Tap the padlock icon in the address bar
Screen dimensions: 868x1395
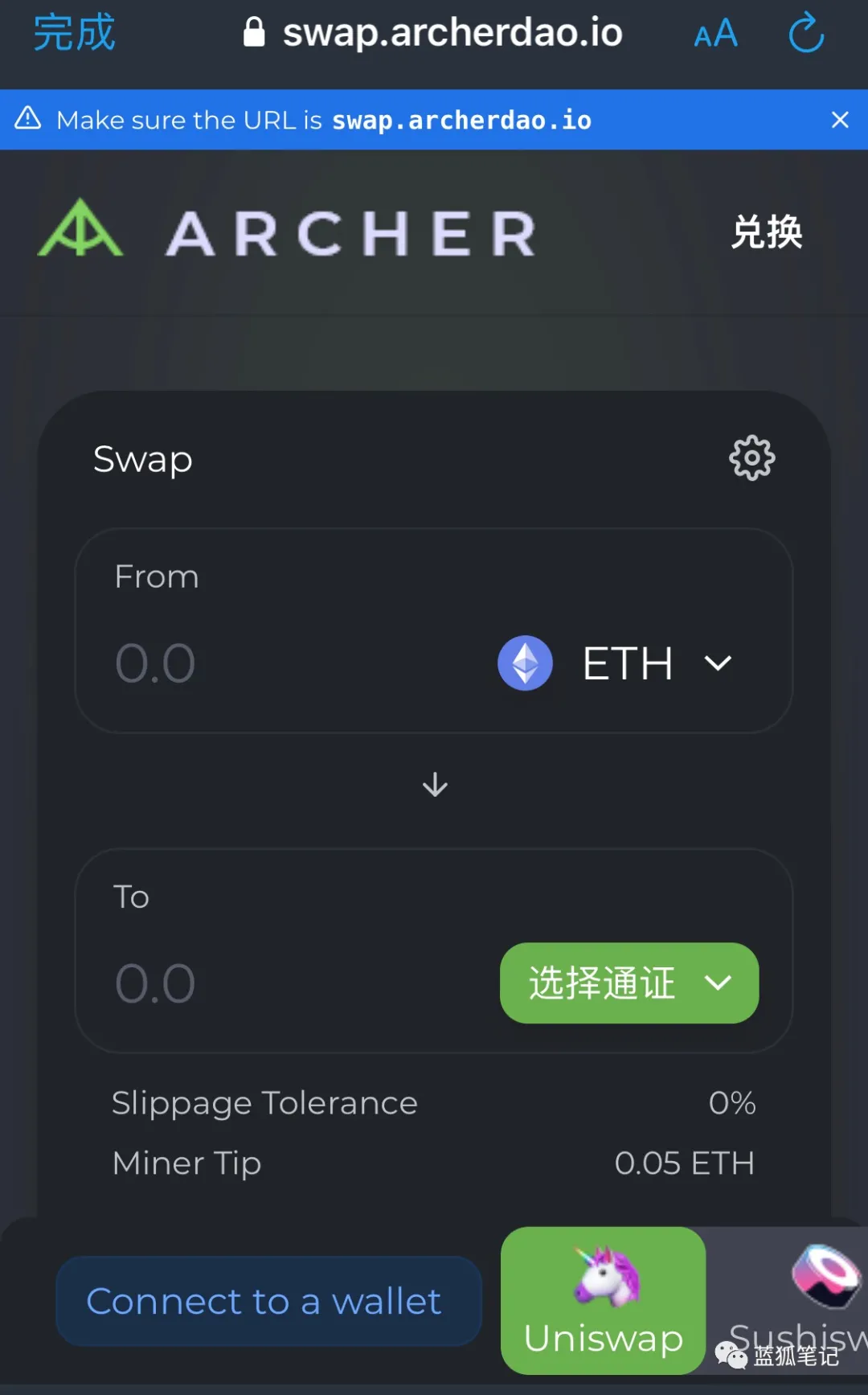pyautogui.click(x=253, y=32)
